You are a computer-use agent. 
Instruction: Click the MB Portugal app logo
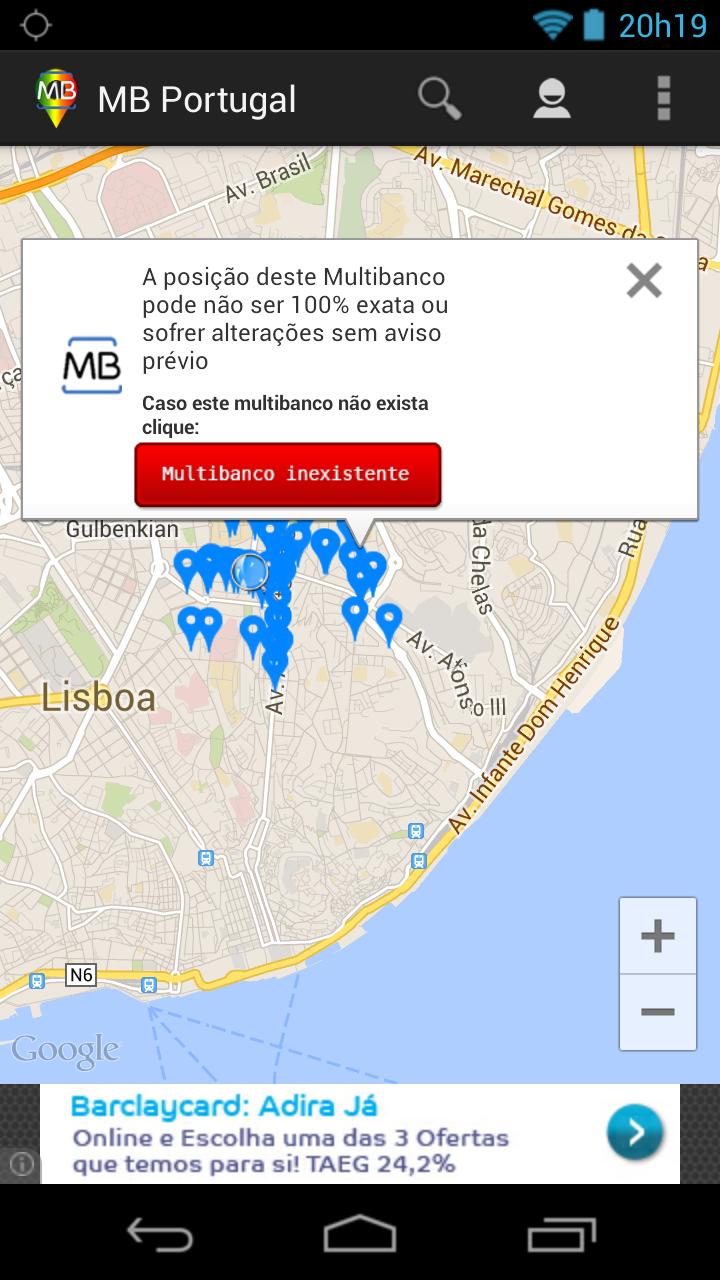(55, 98)
